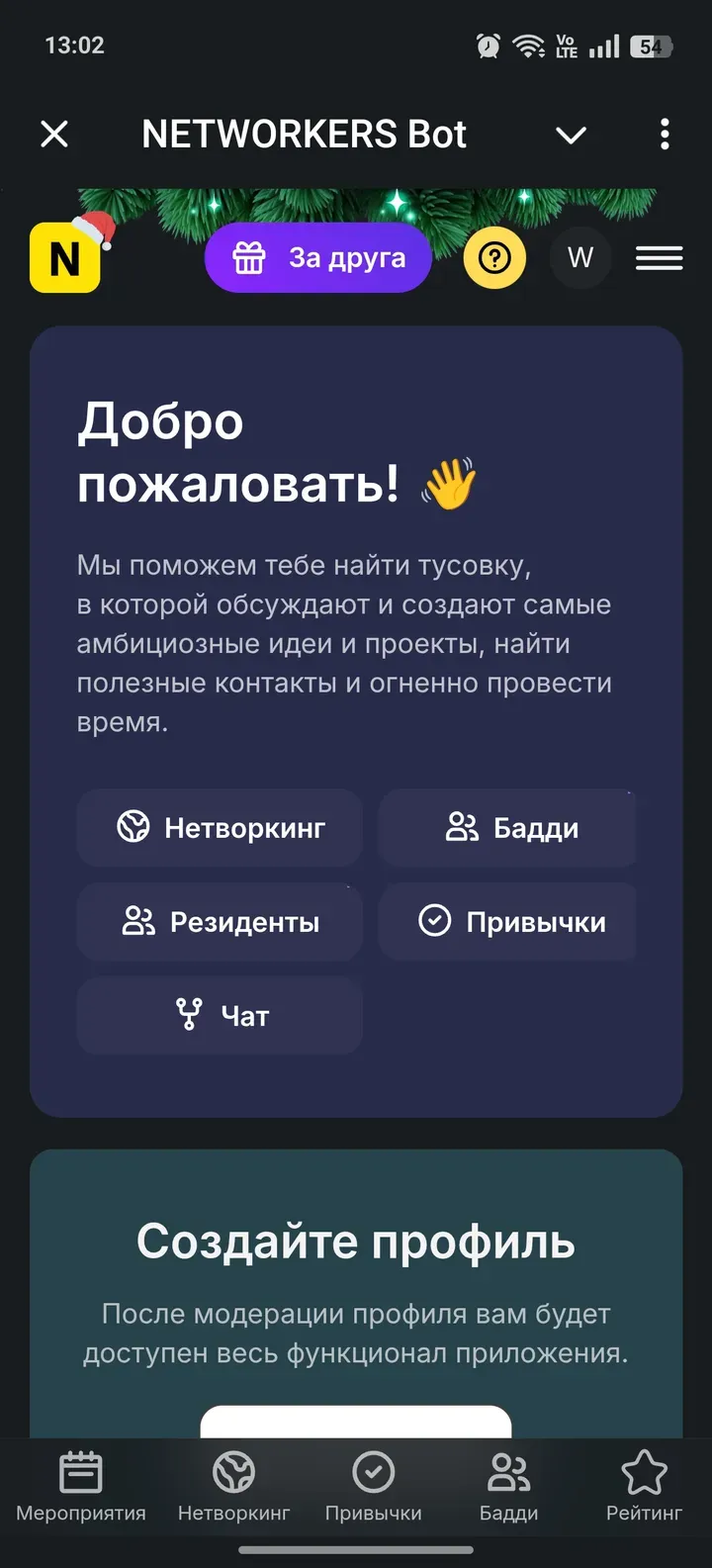The height and width of the screenshot is (1568, 712).
Task: Open the Рейтинг star icon in bottom bar
Action: [x=644, y=1471]
